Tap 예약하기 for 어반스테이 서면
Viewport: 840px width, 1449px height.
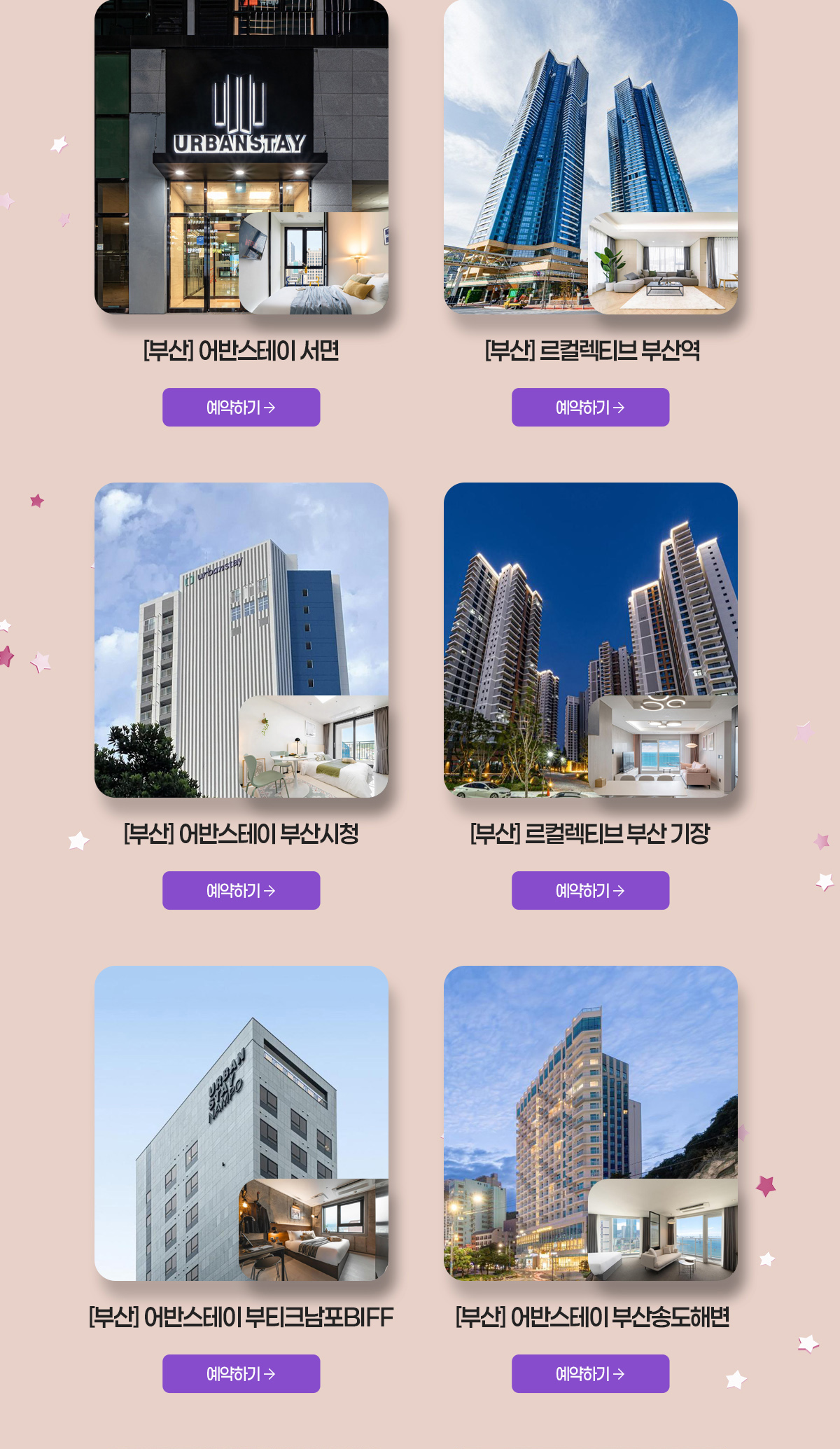click(241, 407)
